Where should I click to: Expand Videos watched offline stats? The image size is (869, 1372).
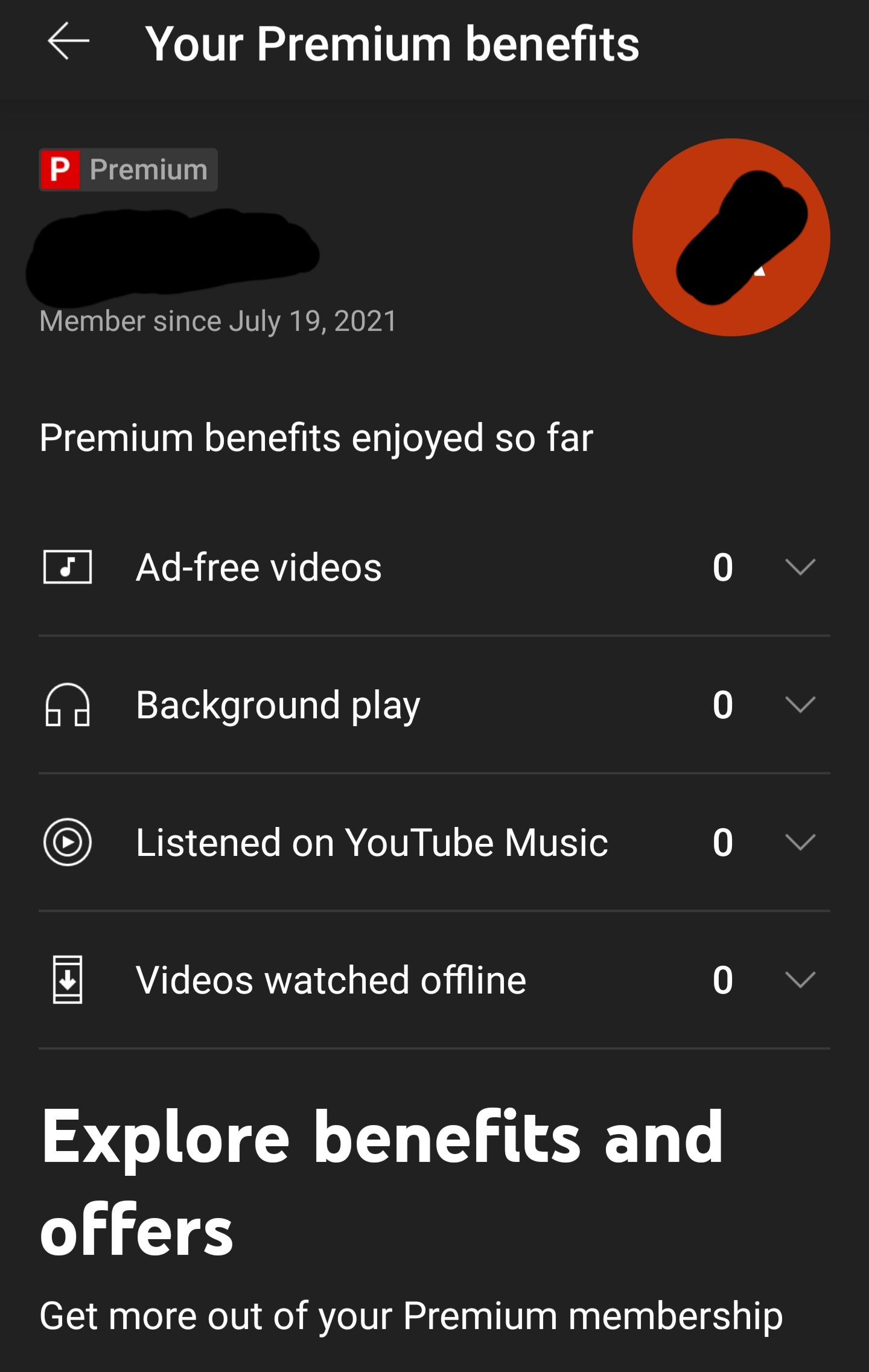click(x=800, y=980)
